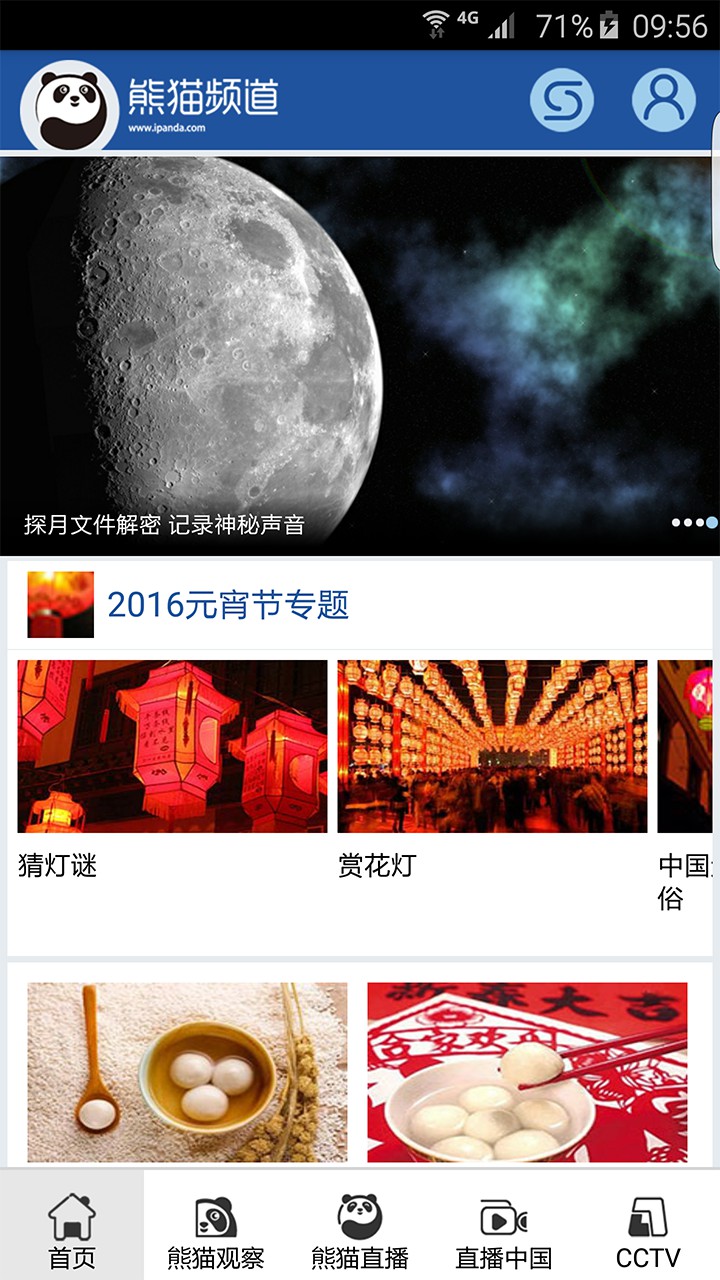Open the tangyuan with red chopsticks card

click(x=527, y=1072)
